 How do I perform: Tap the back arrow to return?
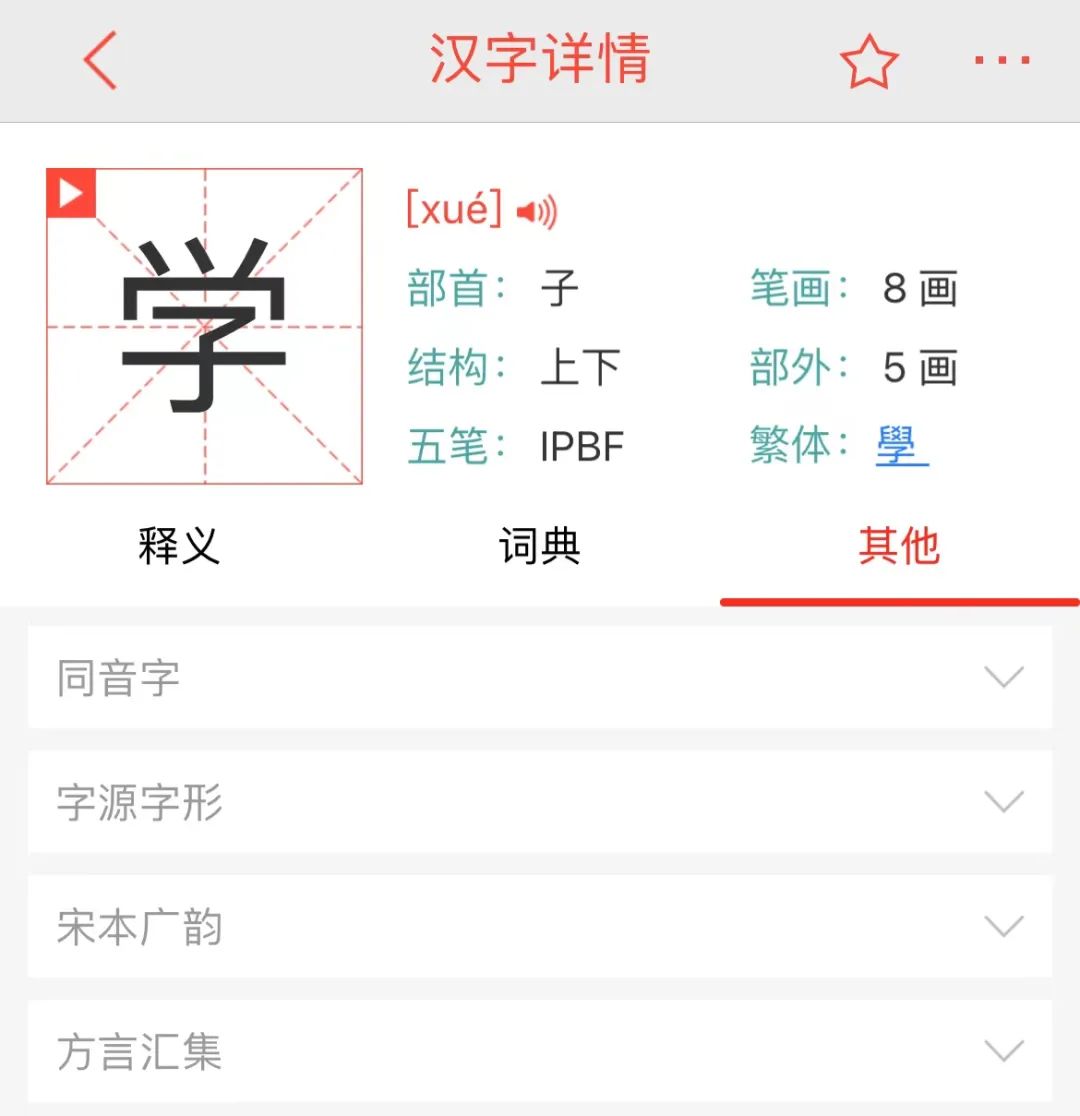tap(97, 60)
